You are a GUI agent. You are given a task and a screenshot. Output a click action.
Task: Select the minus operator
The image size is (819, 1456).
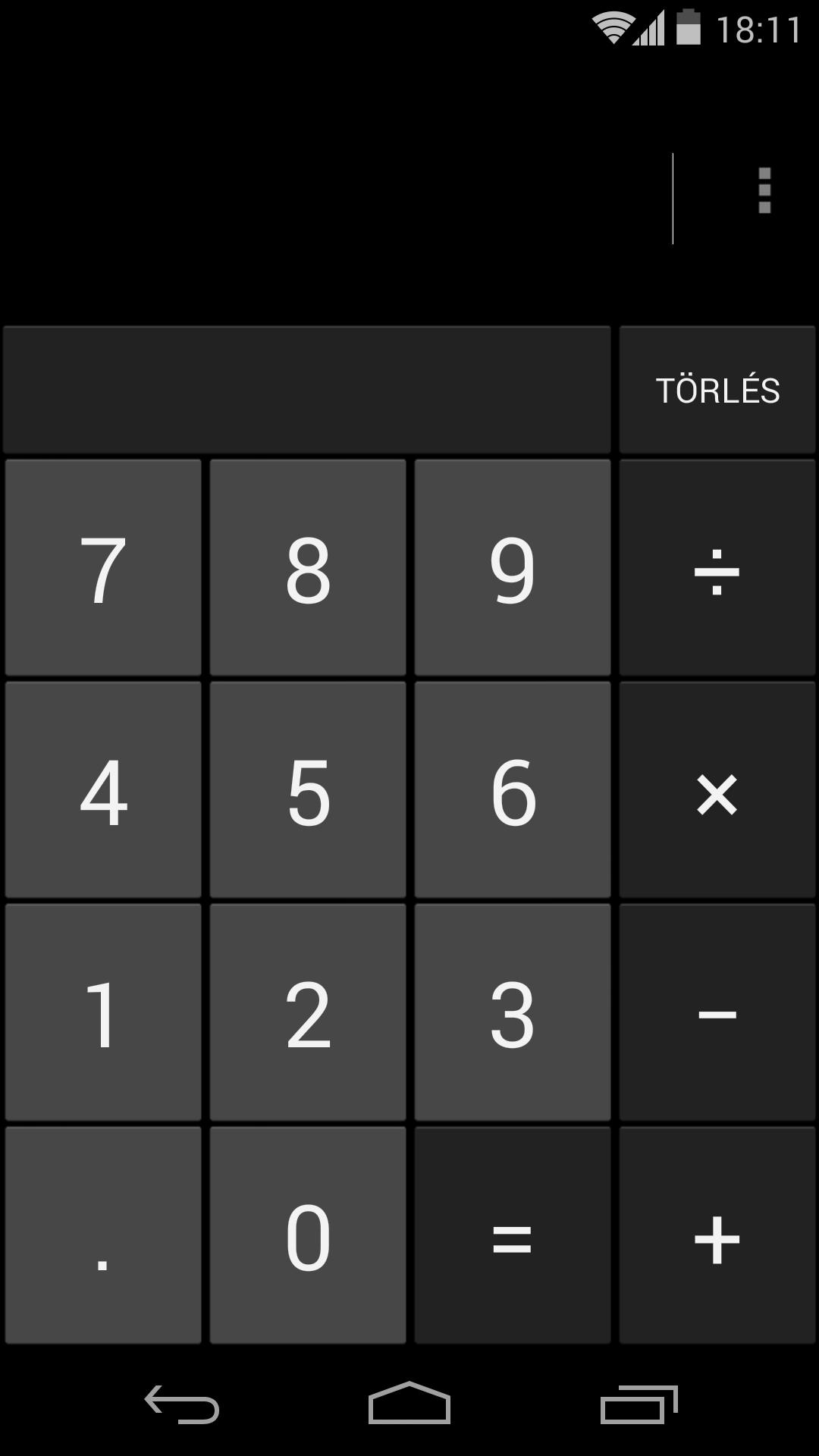click(x=717, y=1012)
